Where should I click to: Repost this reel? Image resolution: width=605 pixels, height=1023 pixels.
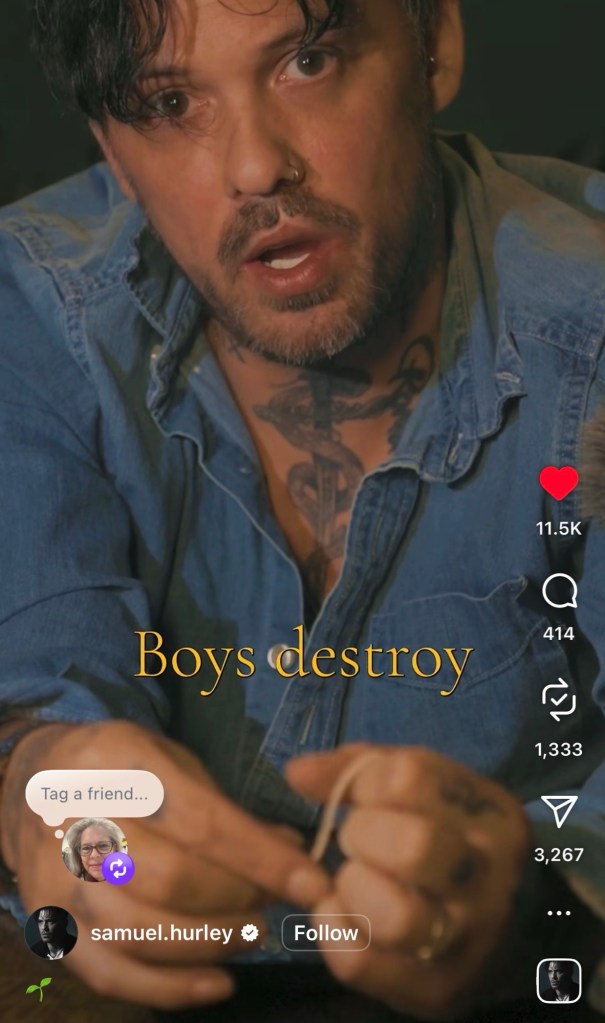(558, 702)
